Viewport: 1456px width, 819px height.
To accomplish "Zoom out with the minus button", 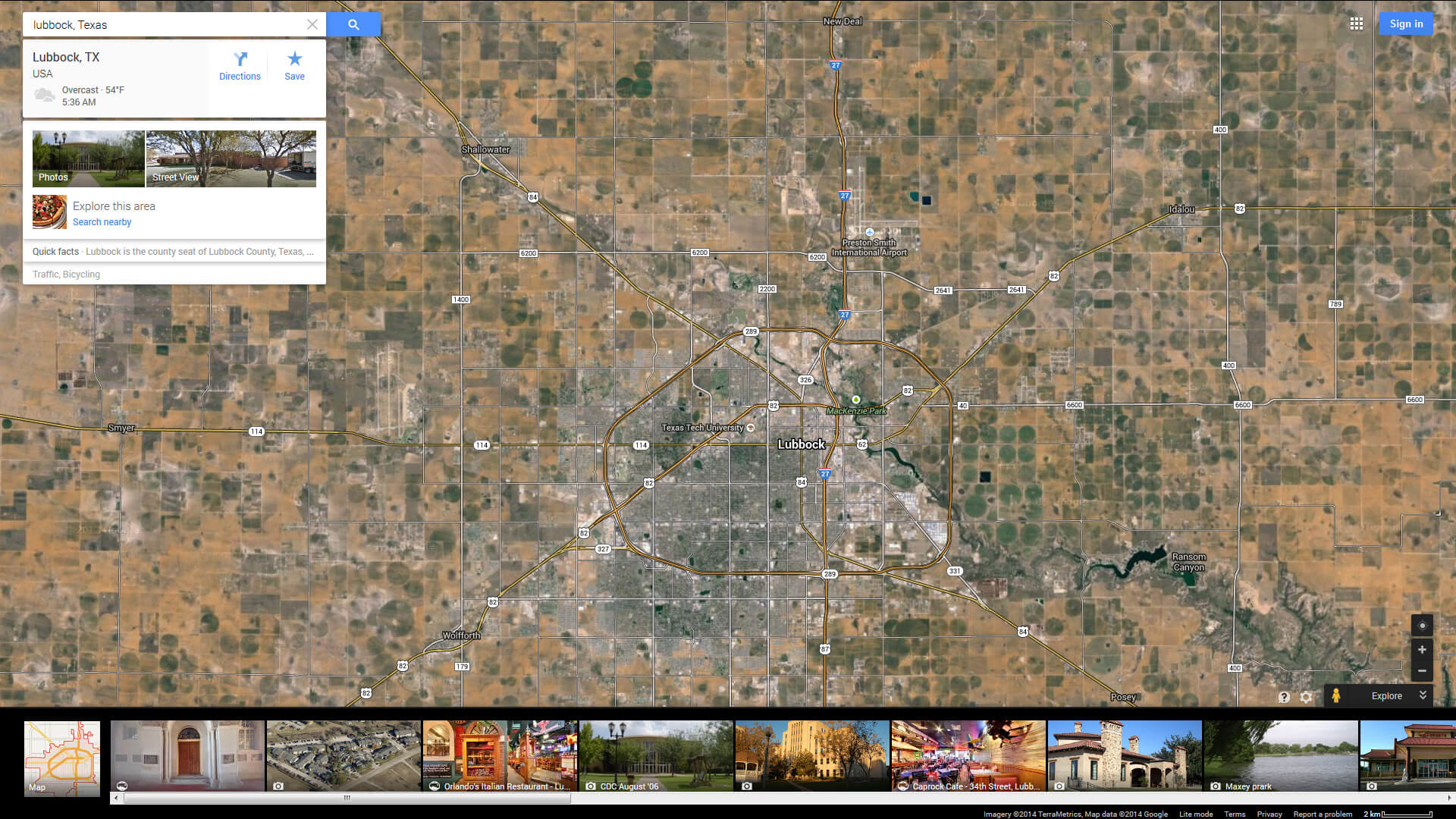I will click(x=1422, y=671).
